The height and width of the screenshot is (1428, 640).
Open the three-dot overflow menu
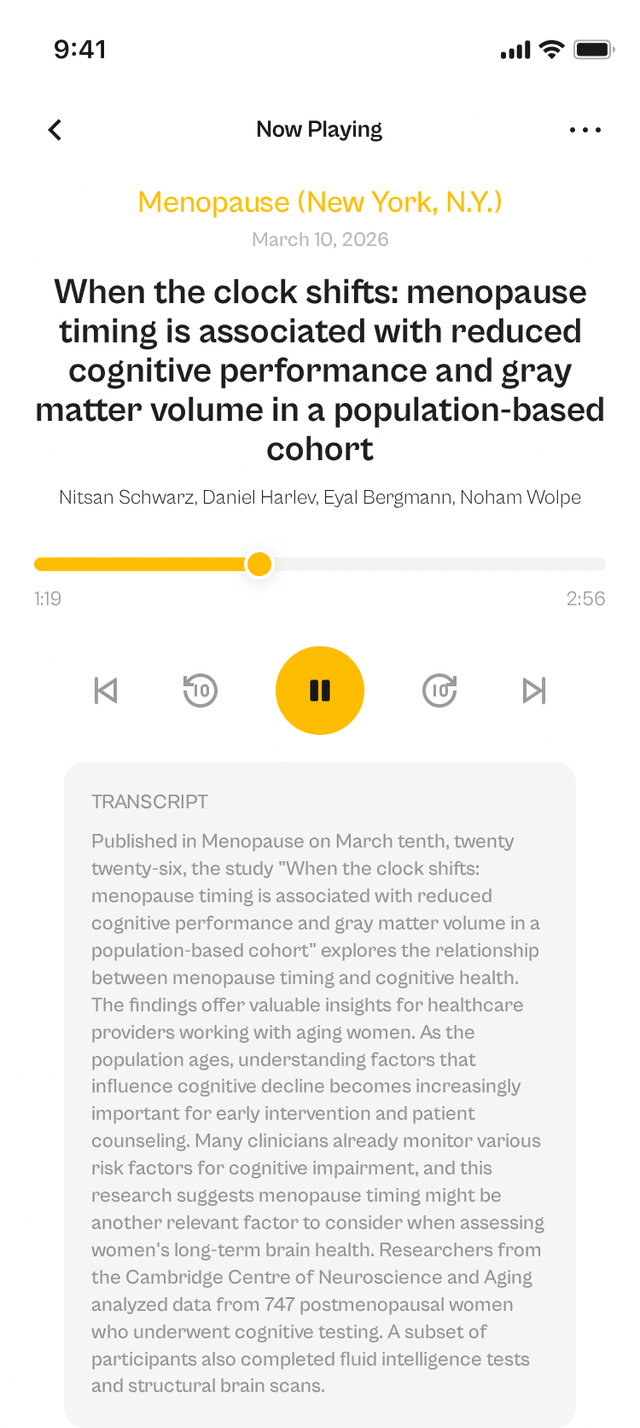pyautogui.click(x=585, y=129)
